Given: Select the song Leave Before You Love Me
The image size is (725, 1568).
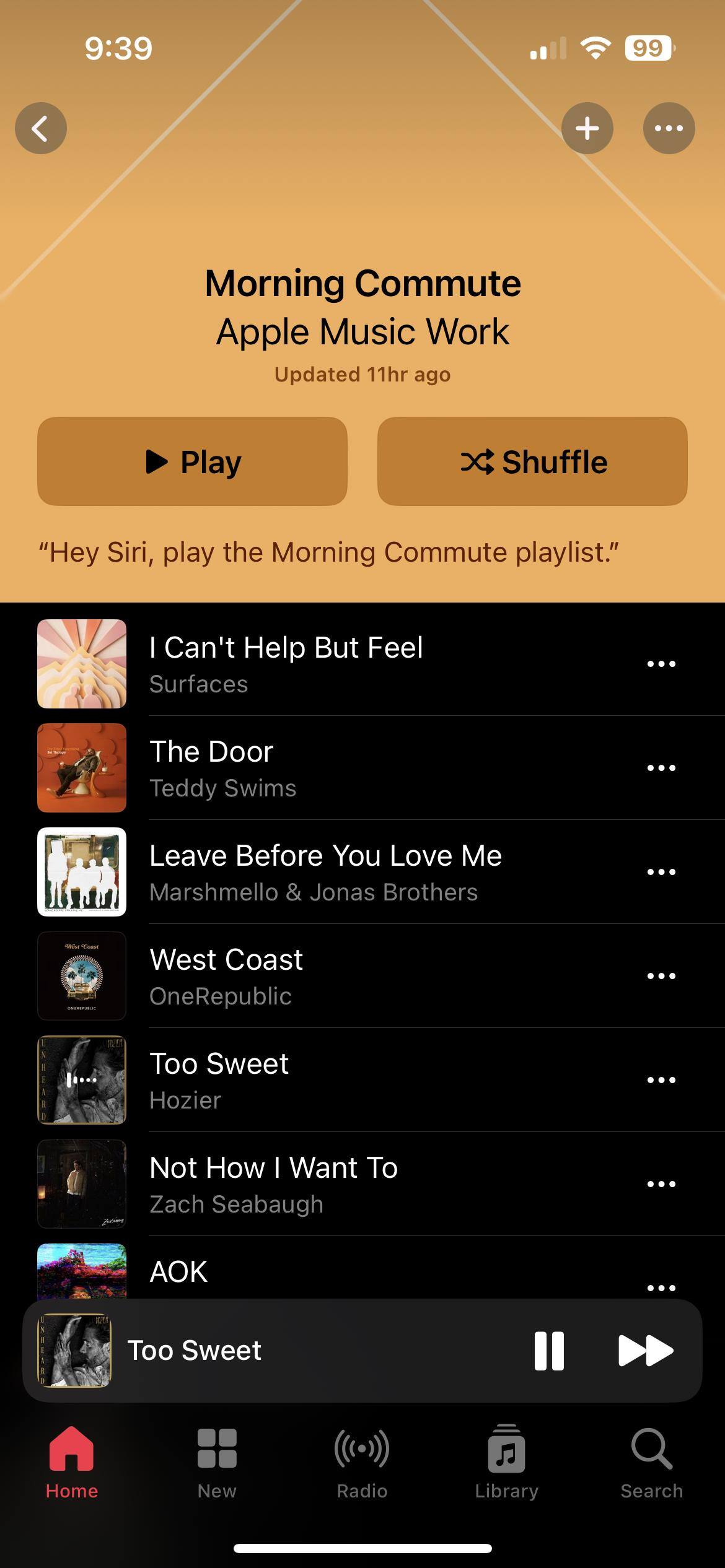Looking at the screenshot, I should [x=325, y=872].
